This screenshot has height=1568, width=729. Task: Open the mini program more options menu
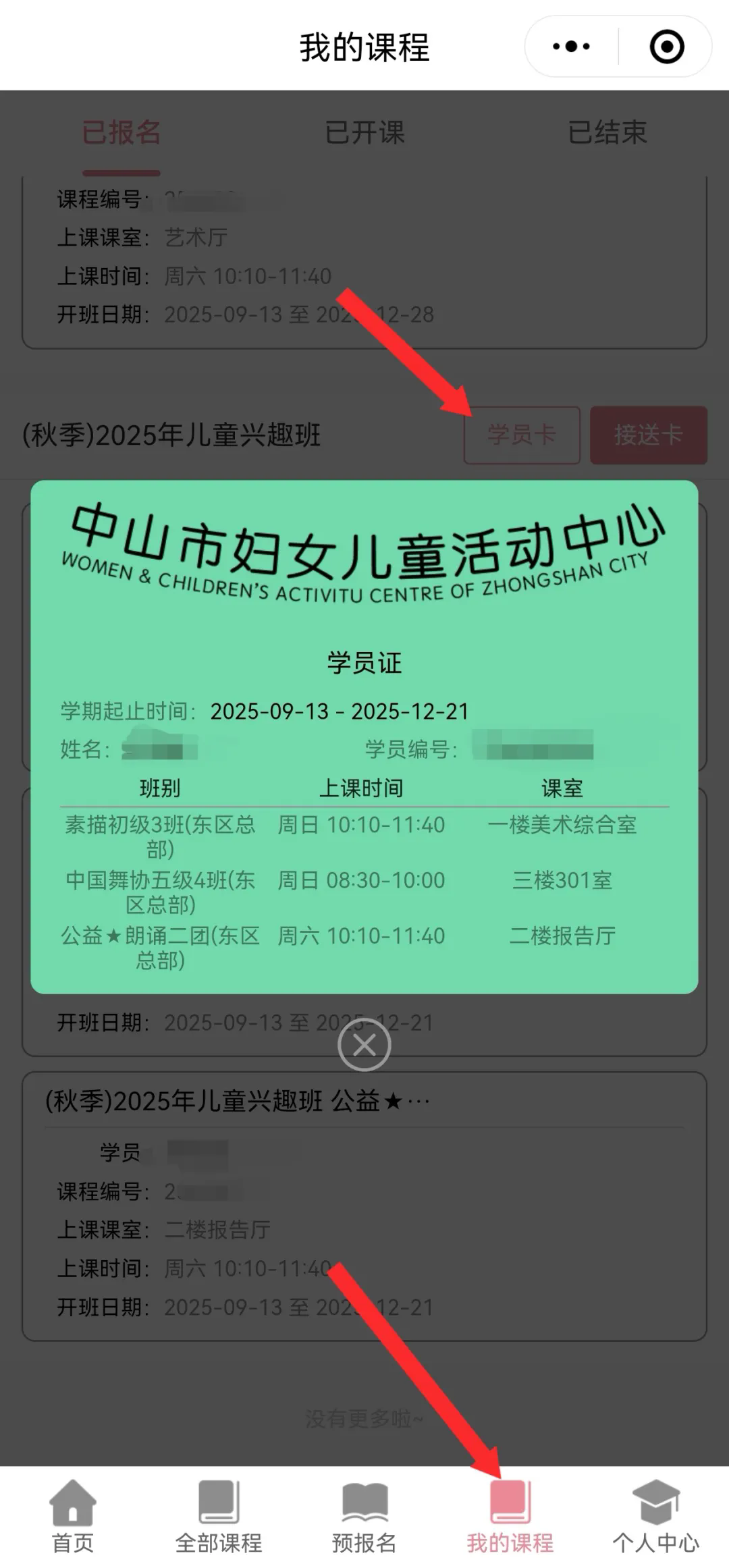click(x=571, y=47)
